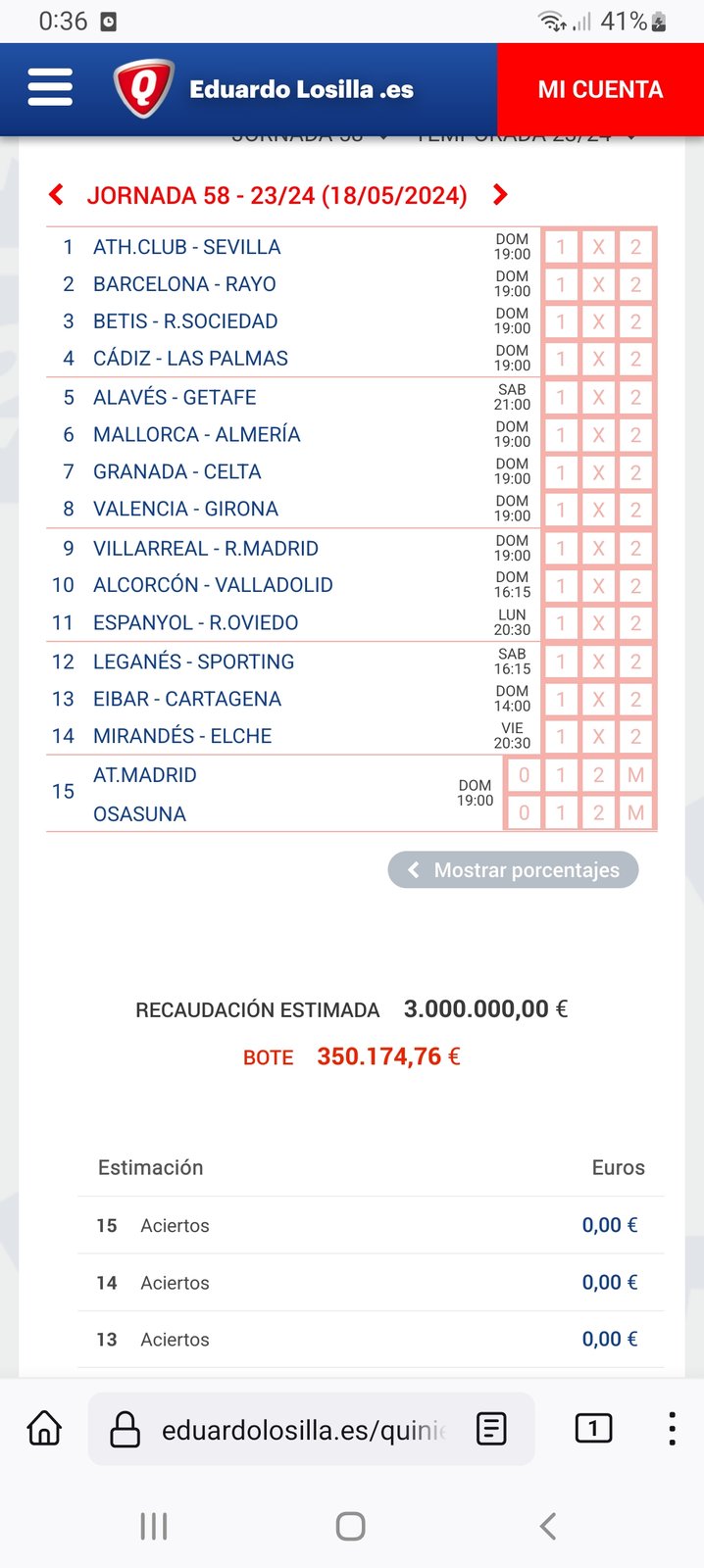The width and height of the screenshot is (704, 1568).
Task: Tap the browser address bar
Action: (x=304, y=1430)
